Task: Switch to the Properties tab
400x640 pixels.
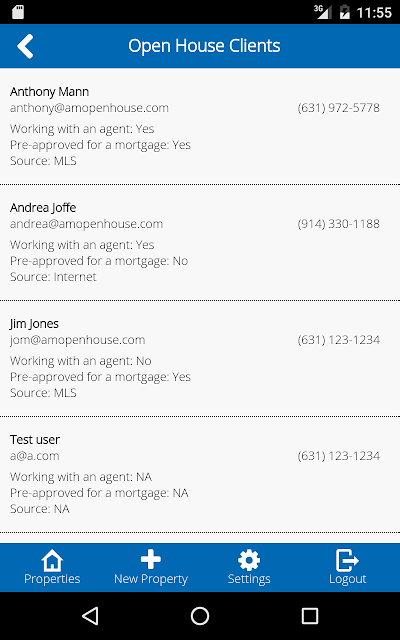Action: coord(52,567)
